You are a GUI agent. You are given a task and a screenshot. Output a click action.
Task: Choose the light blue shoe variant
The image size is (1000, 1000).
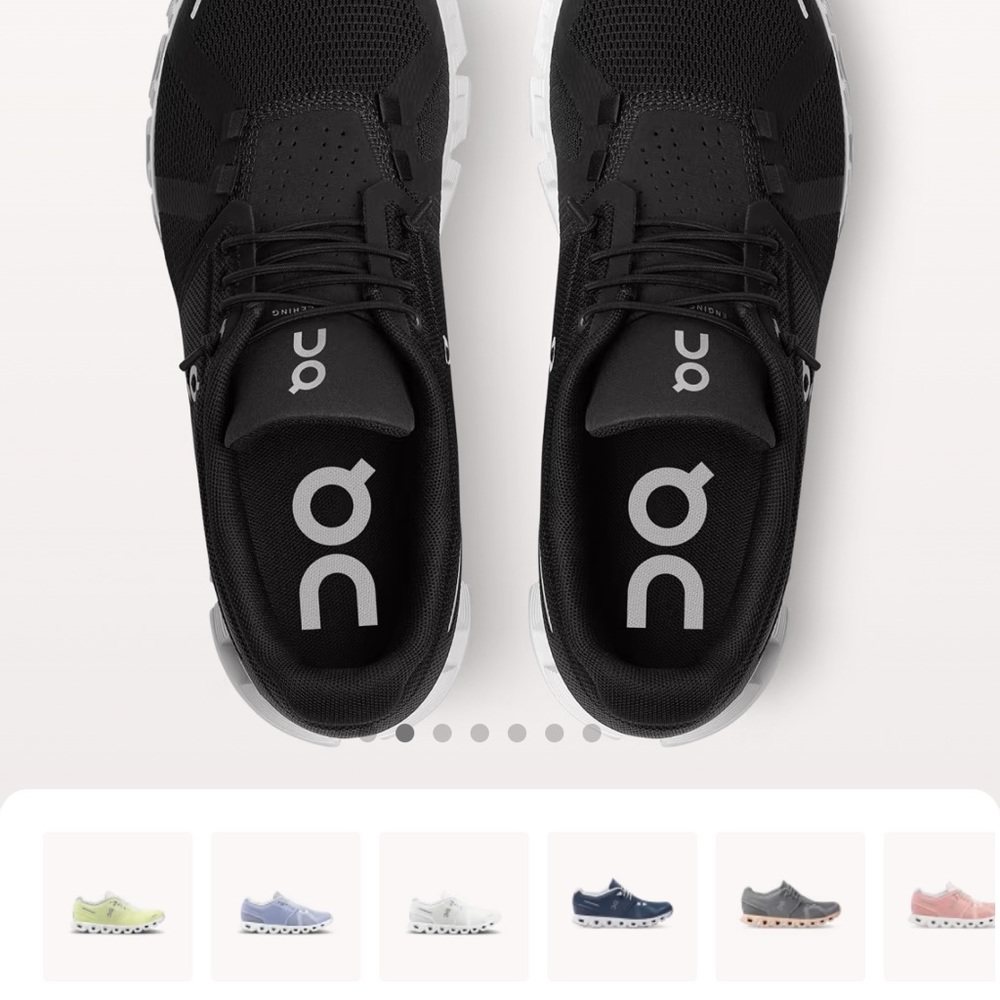tap(286, 907)
